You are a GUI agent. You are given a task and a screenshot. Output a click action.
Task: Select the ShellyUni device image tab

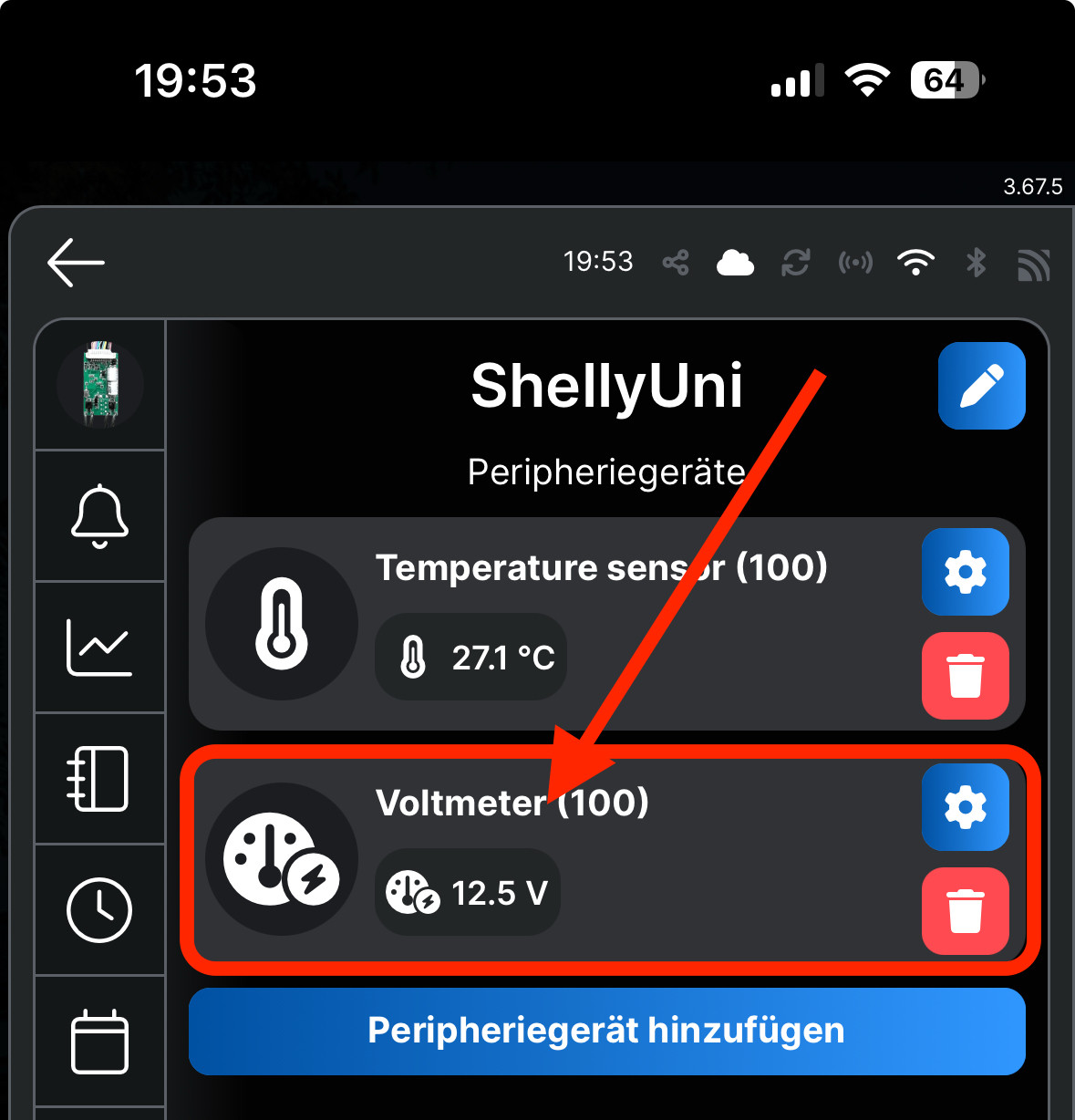(x=99, y=384)
